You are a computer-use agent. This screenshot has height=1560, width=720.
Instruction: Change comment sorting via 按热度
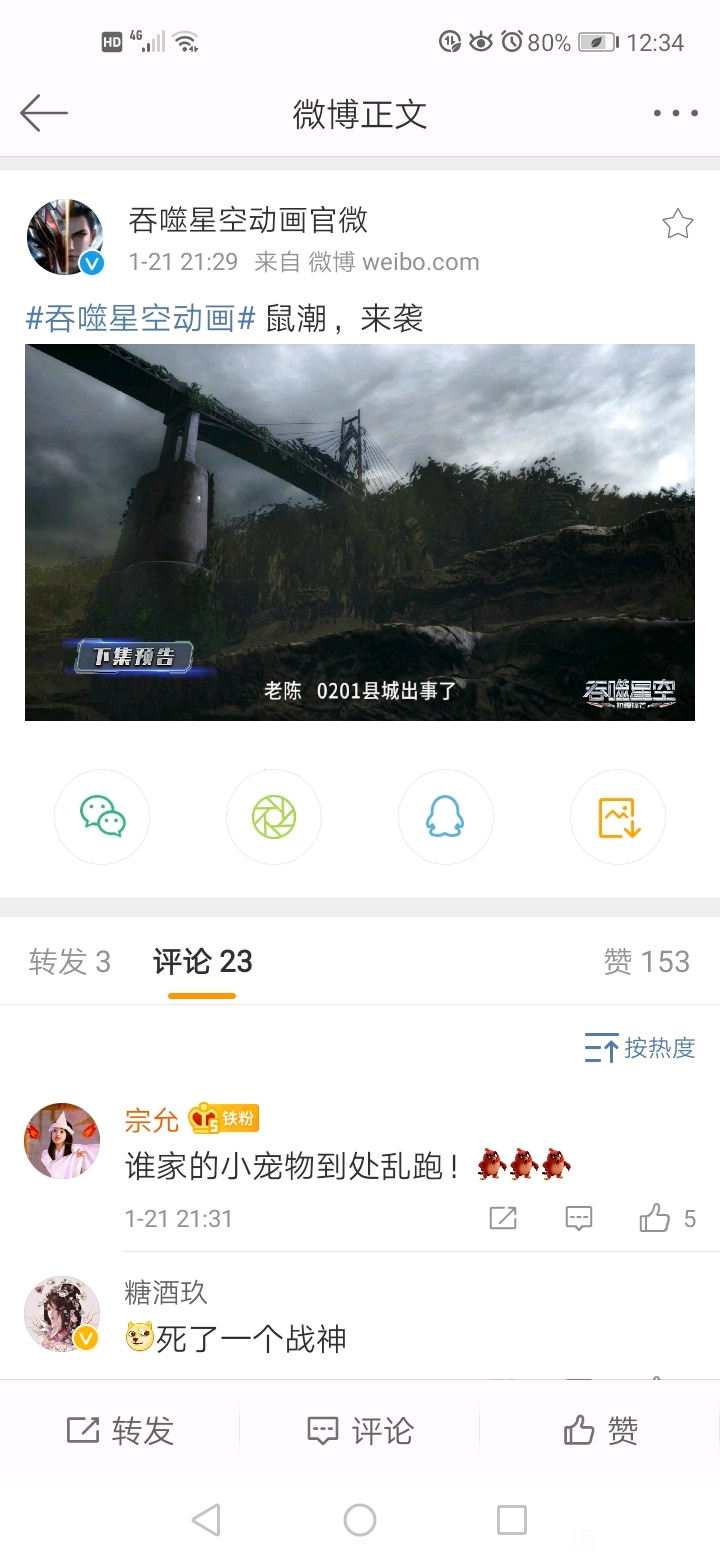tap(640, 1048)
